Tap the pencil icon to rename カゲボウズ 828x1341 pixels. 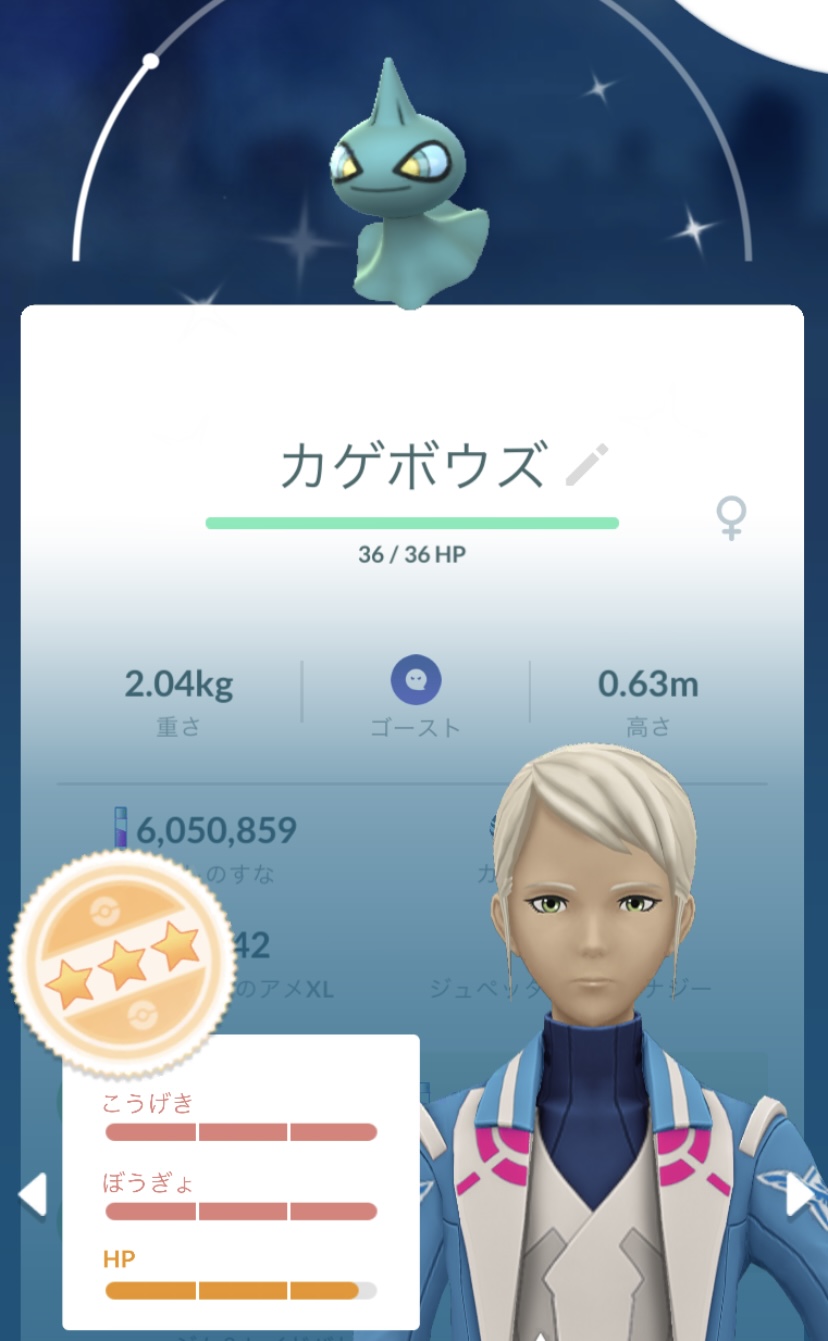pyautogui.click(x=586, y=465)
